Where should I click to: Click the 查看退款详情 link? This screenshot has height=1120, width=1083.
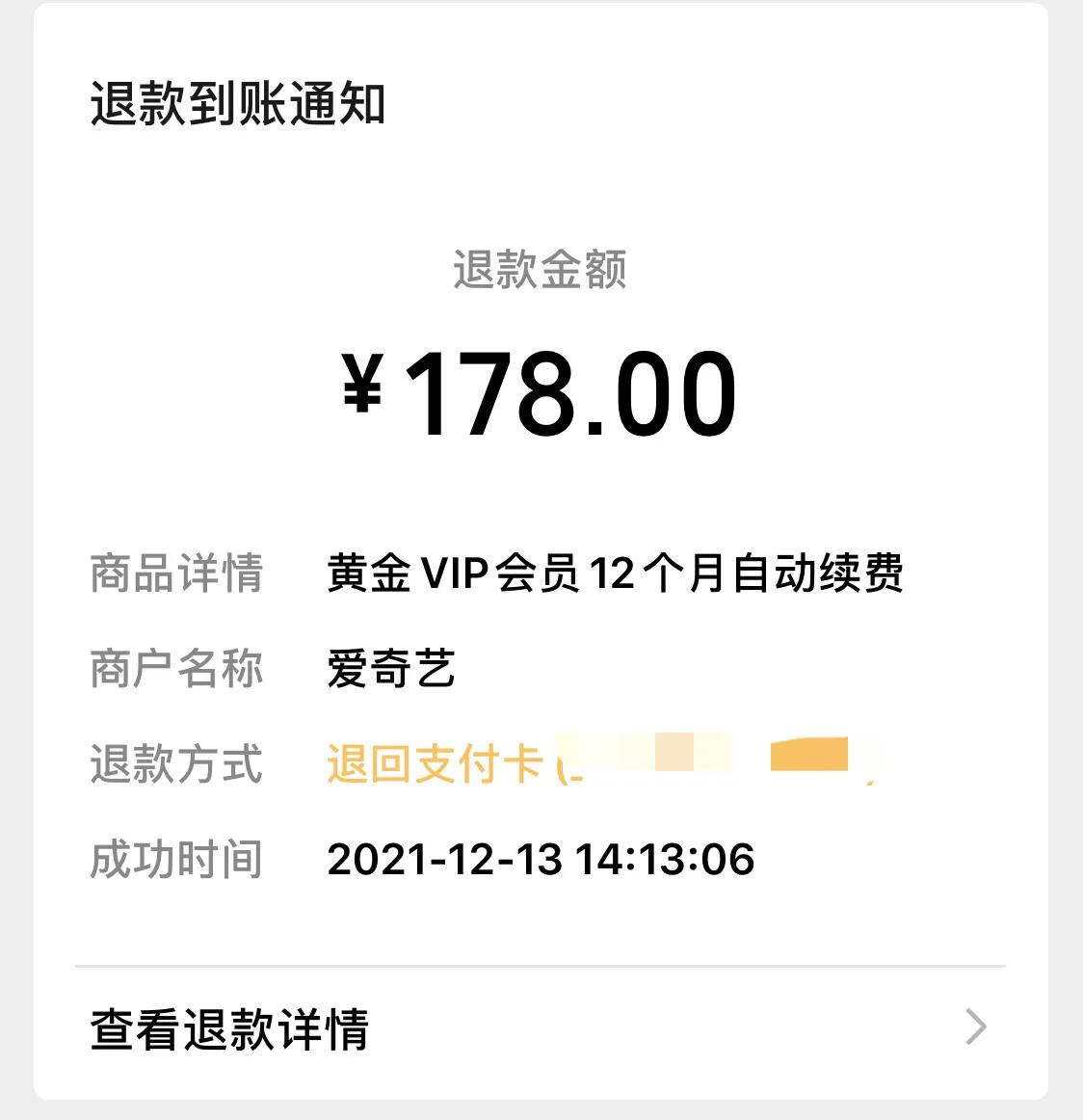coord(231,1026)
